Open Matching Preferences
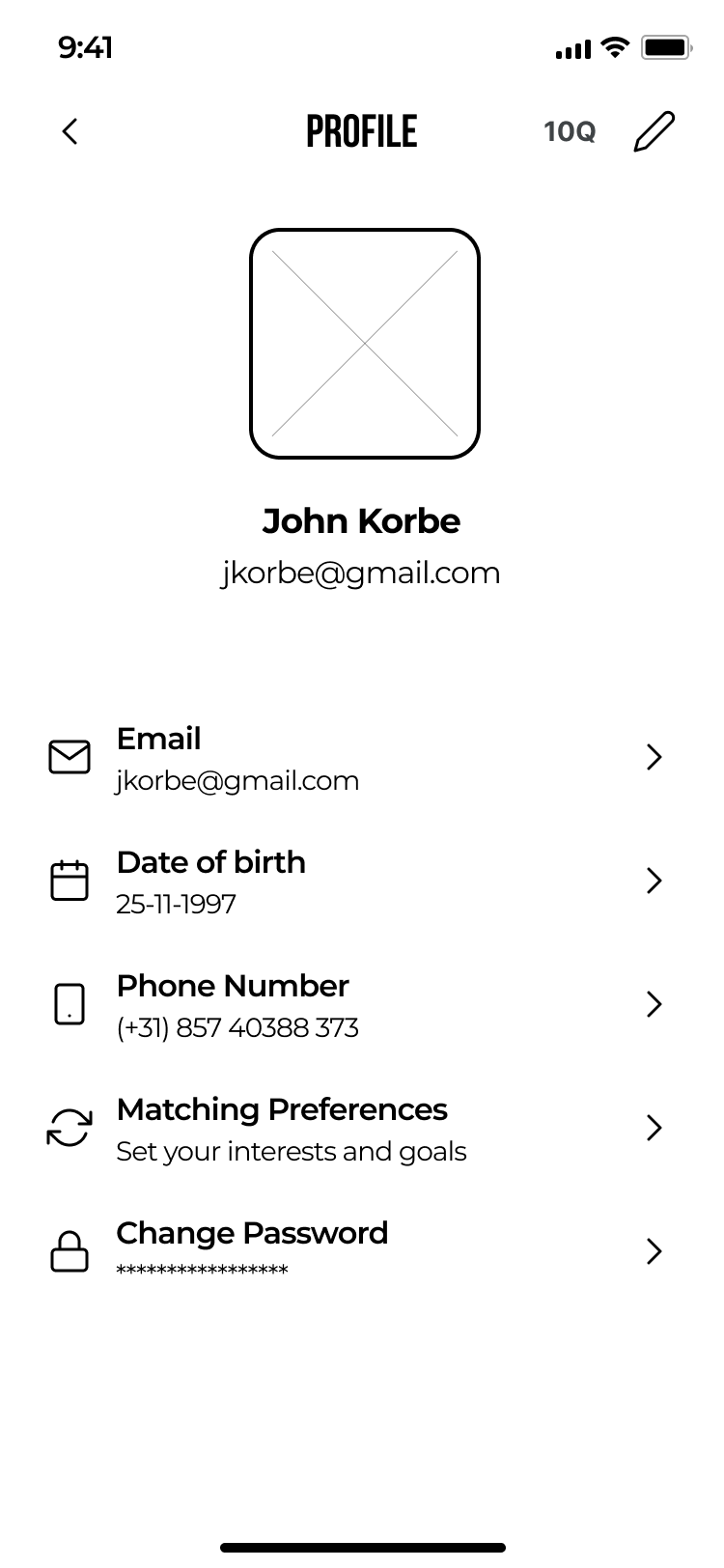724x1568 pixels. pyautogui.click(x=362, y=1129)
